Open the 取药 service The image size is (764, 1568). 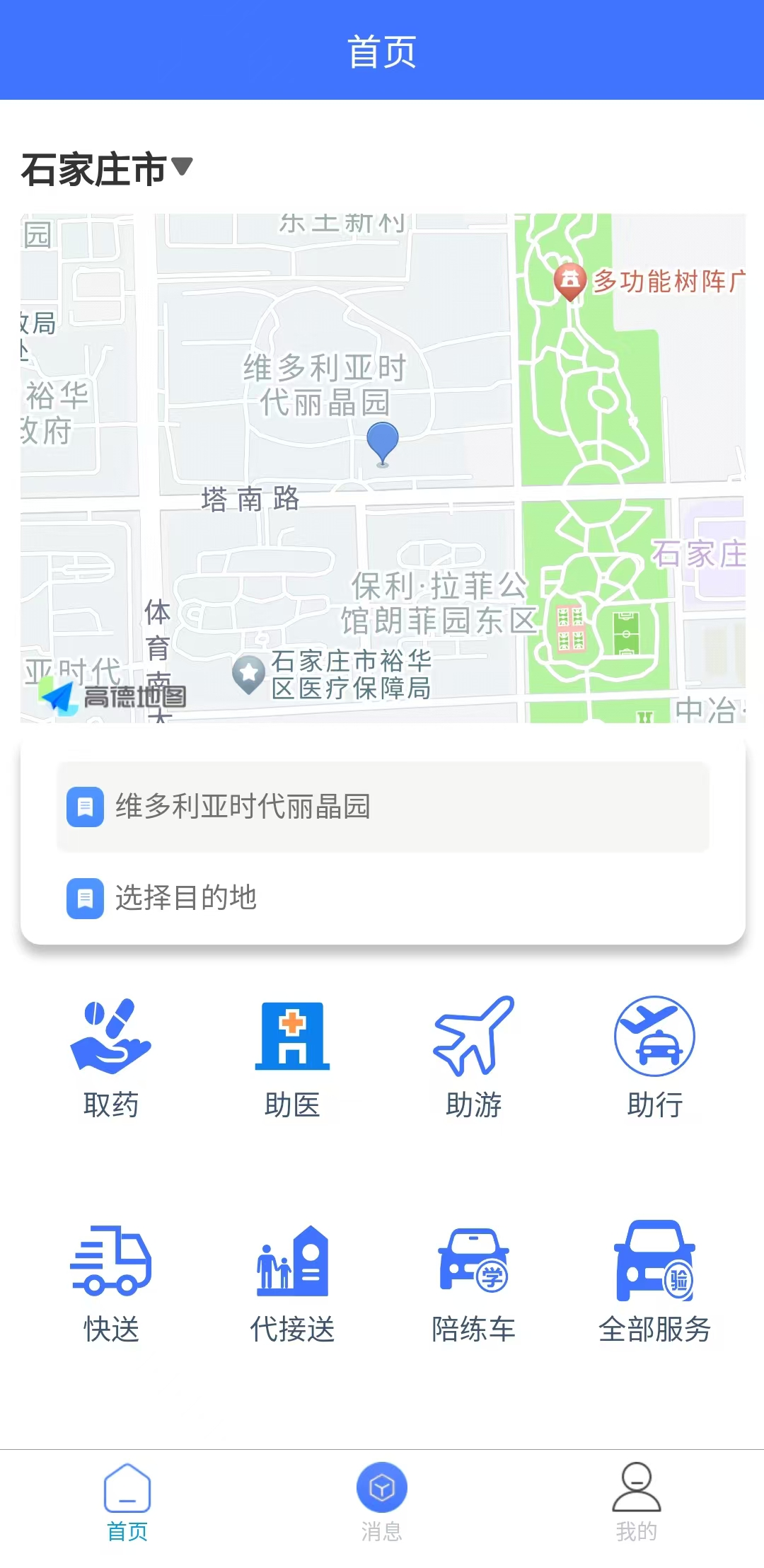pos(111,1057)
